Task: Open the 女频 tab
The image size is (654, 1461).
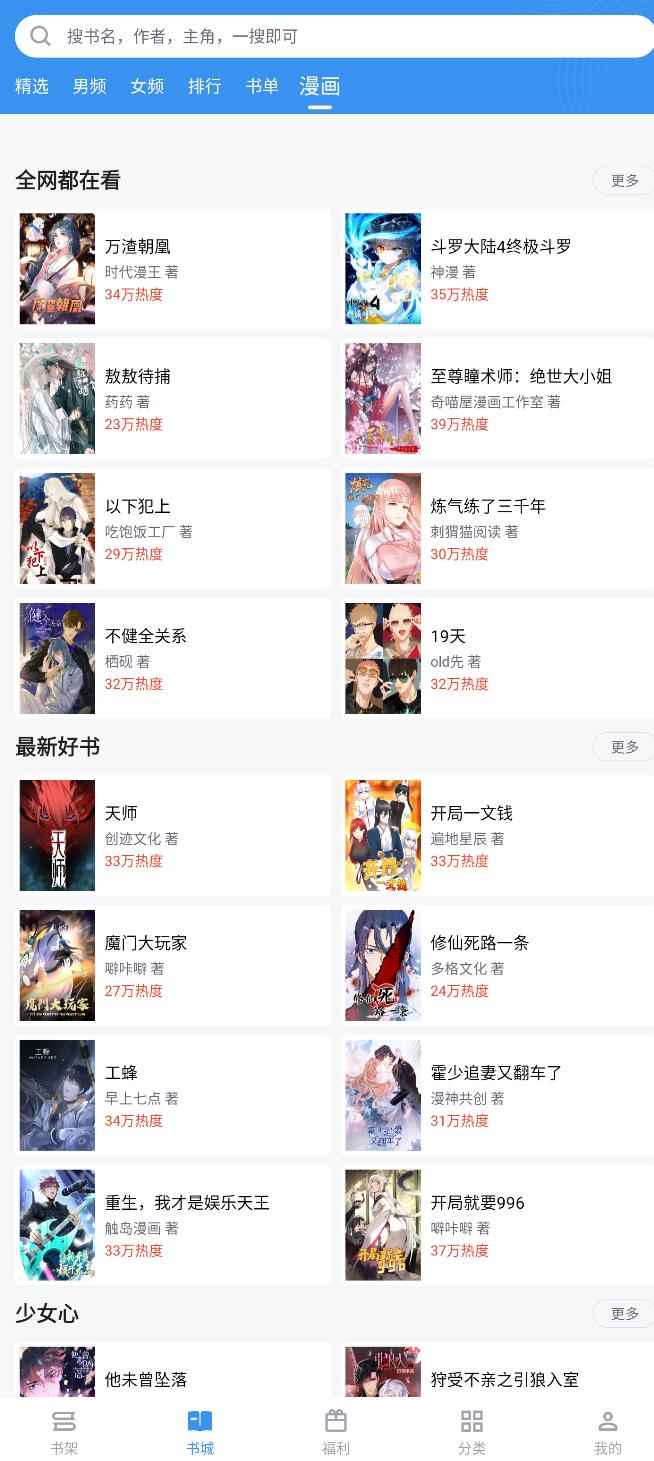Action: coord(147,86)
